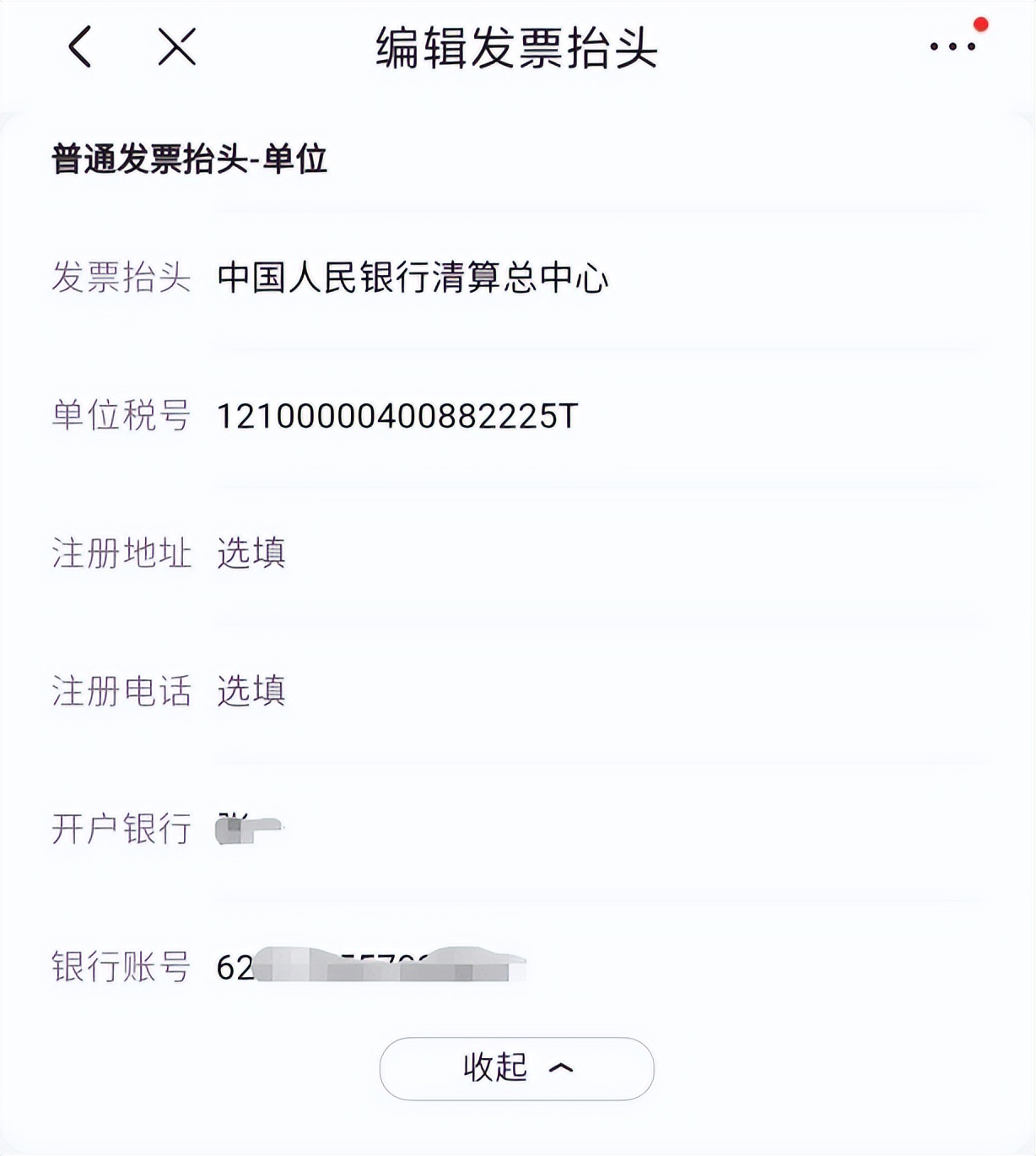Click the 开户银行 field label
The image size is (1036, 1156).
tap(123, 829)
